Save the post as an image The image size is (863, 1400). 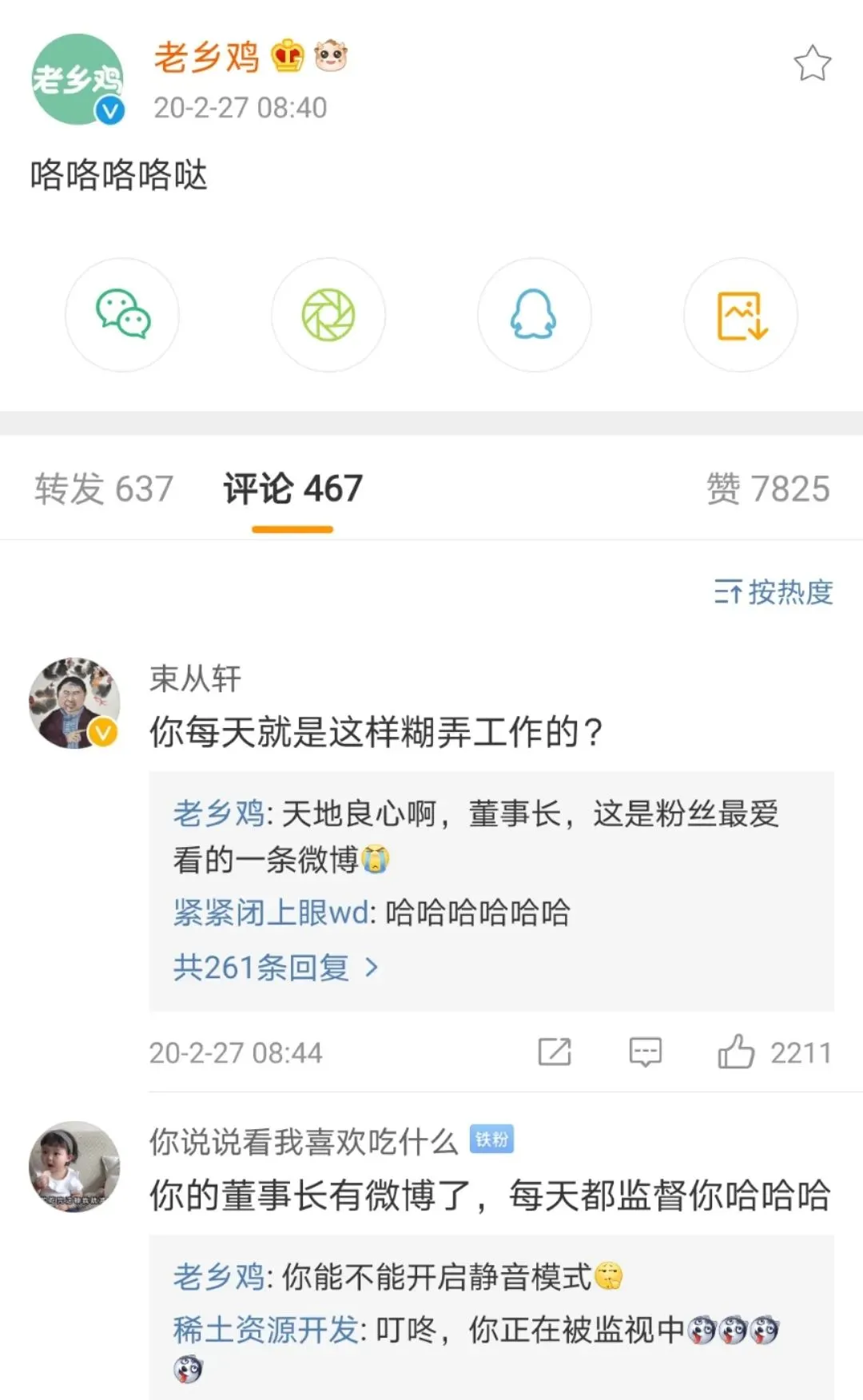[740, 315]
